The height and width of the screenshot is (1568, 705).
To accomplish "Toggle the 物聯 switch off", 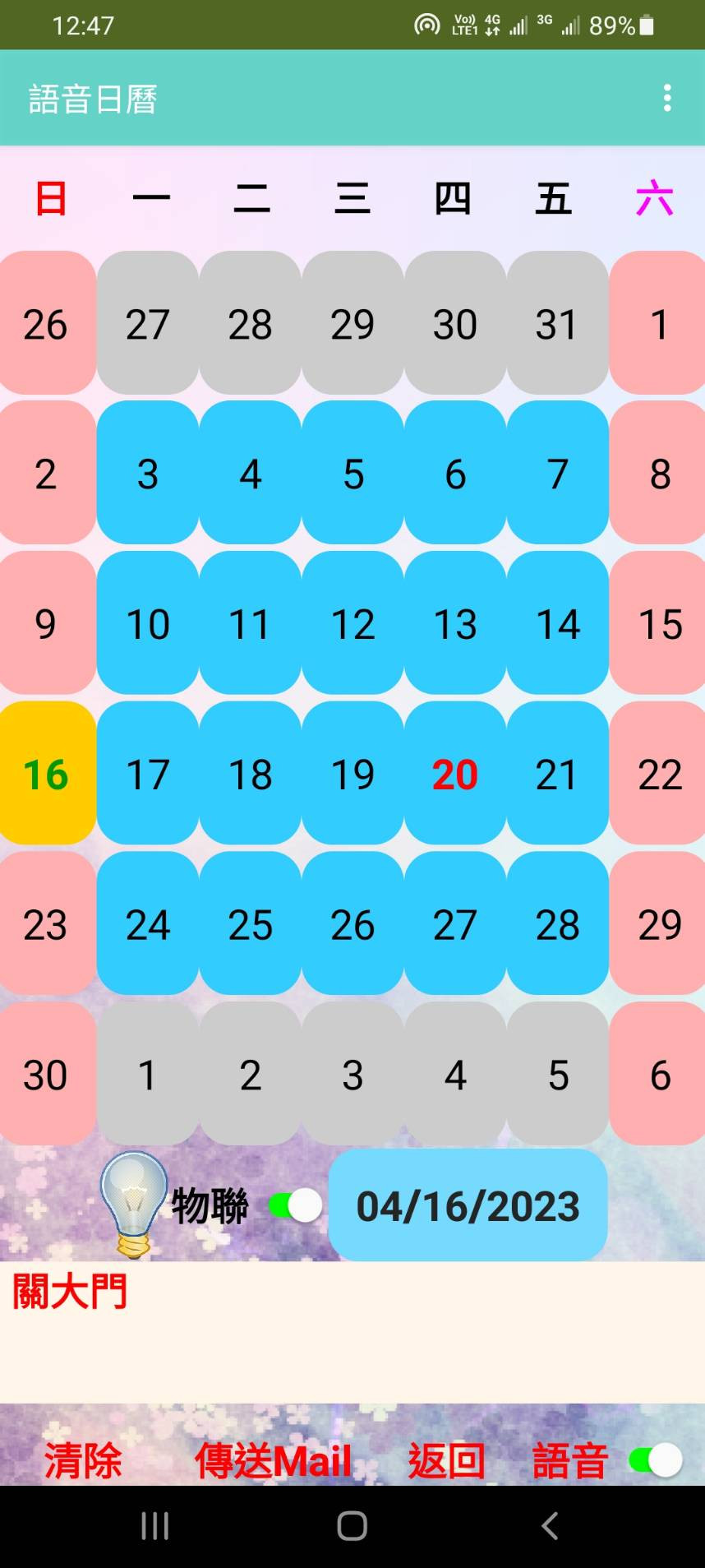I will pos(296,1206).
